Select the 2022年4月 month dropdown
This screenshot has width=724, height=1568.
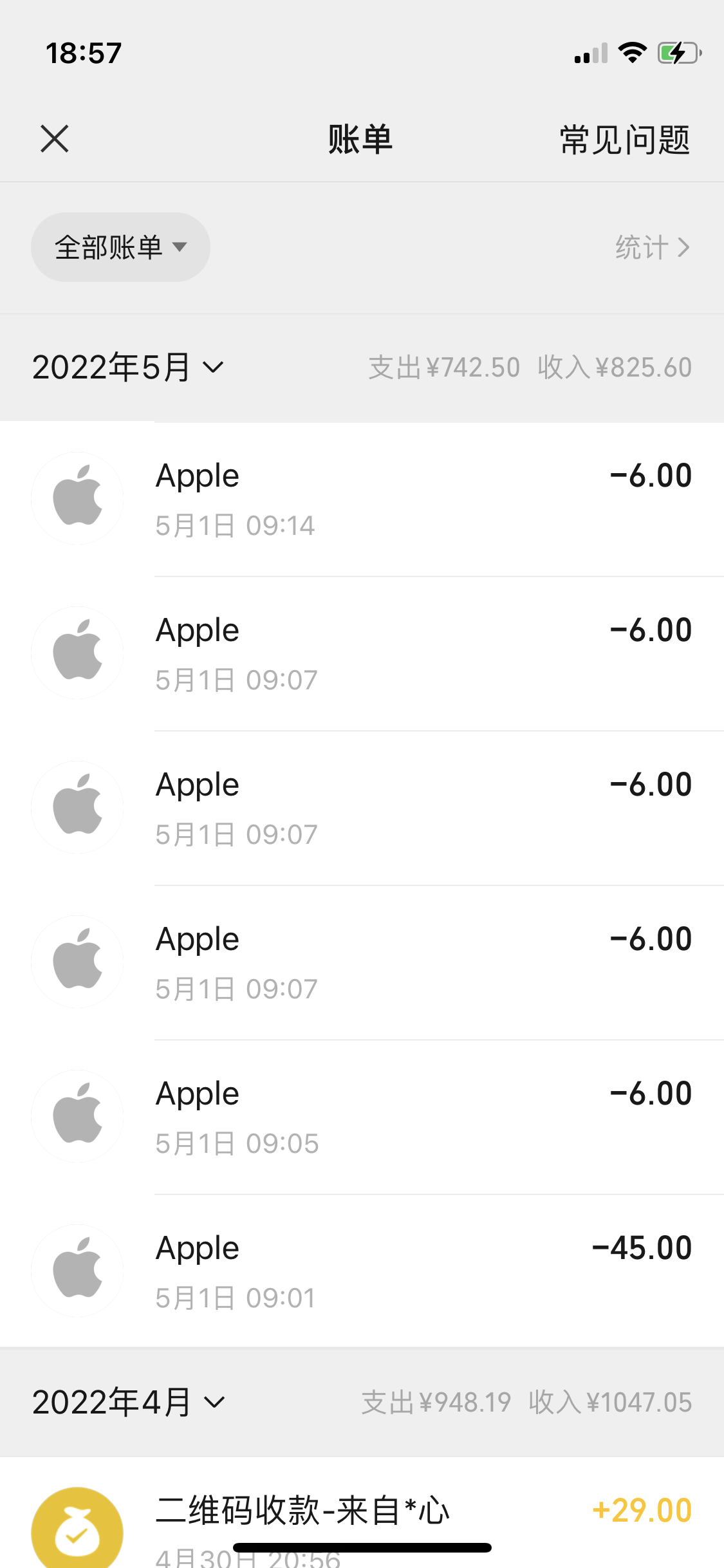[x=129, y=1402]
